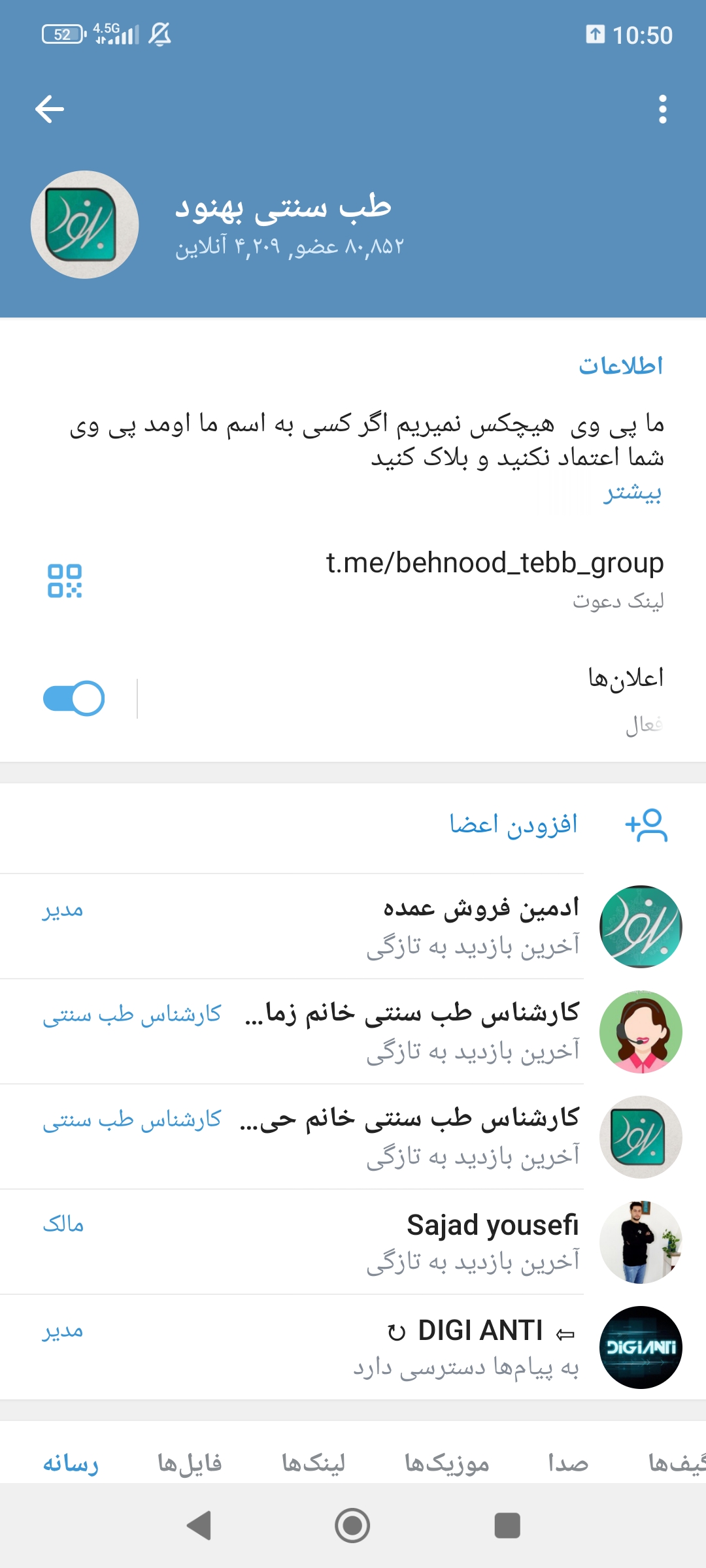
Task: Switch to the فایل‌ها tab
Action: click(x=190, y=1463)
